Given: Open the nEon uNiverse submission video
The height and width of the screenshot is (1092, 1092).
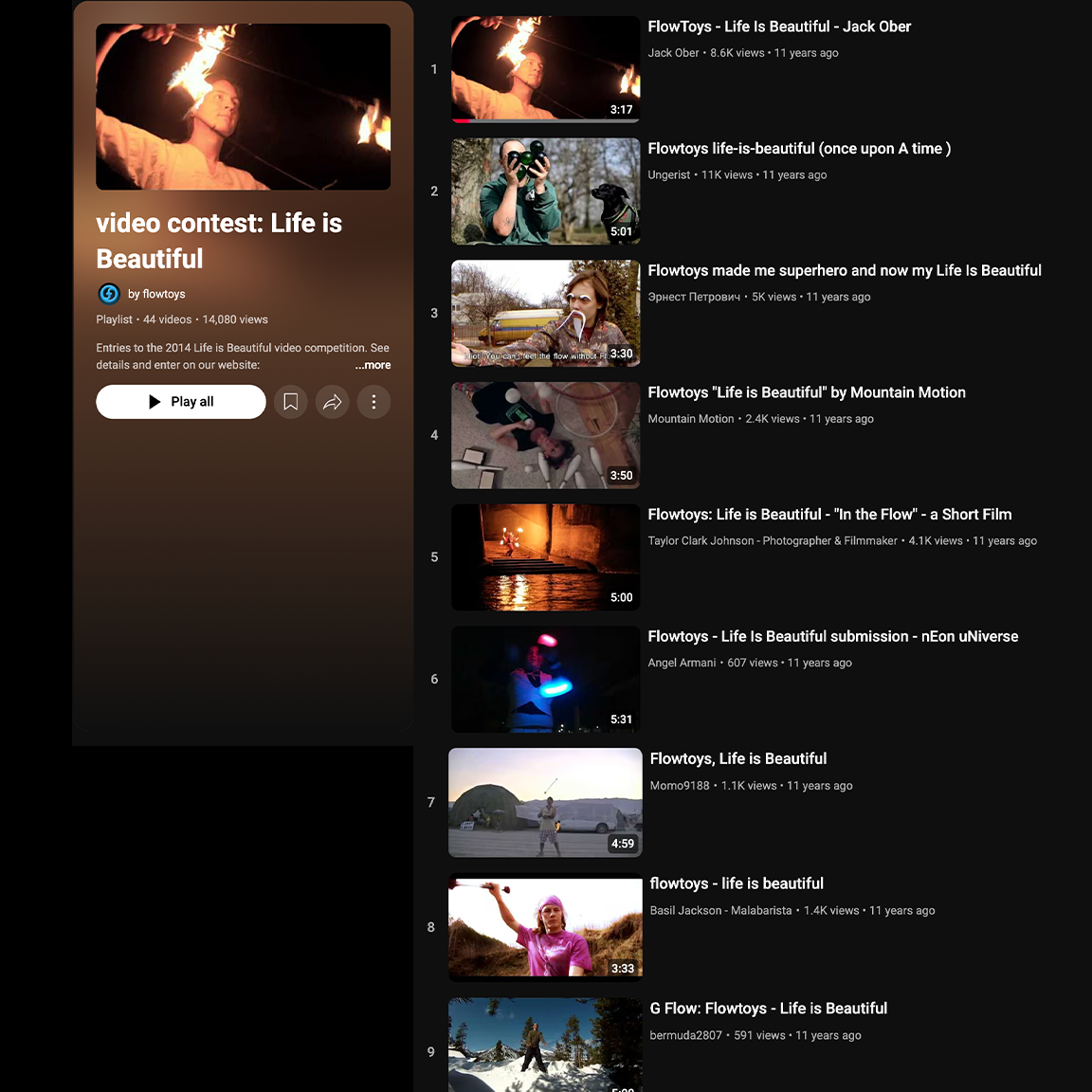Looking at the screenshot, I should click(832, 637).
